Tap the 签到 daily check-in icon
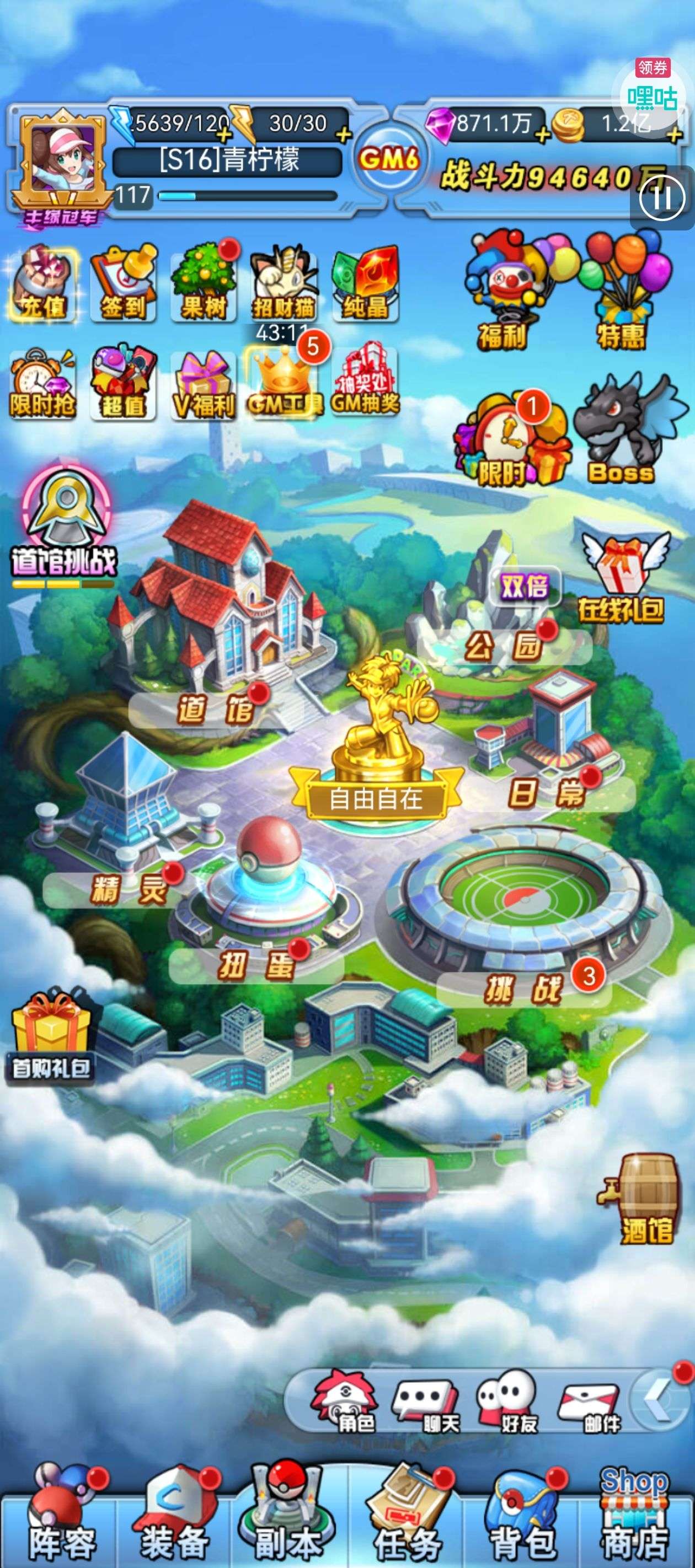Screen dimensions: 695x1568 [123, 283]
